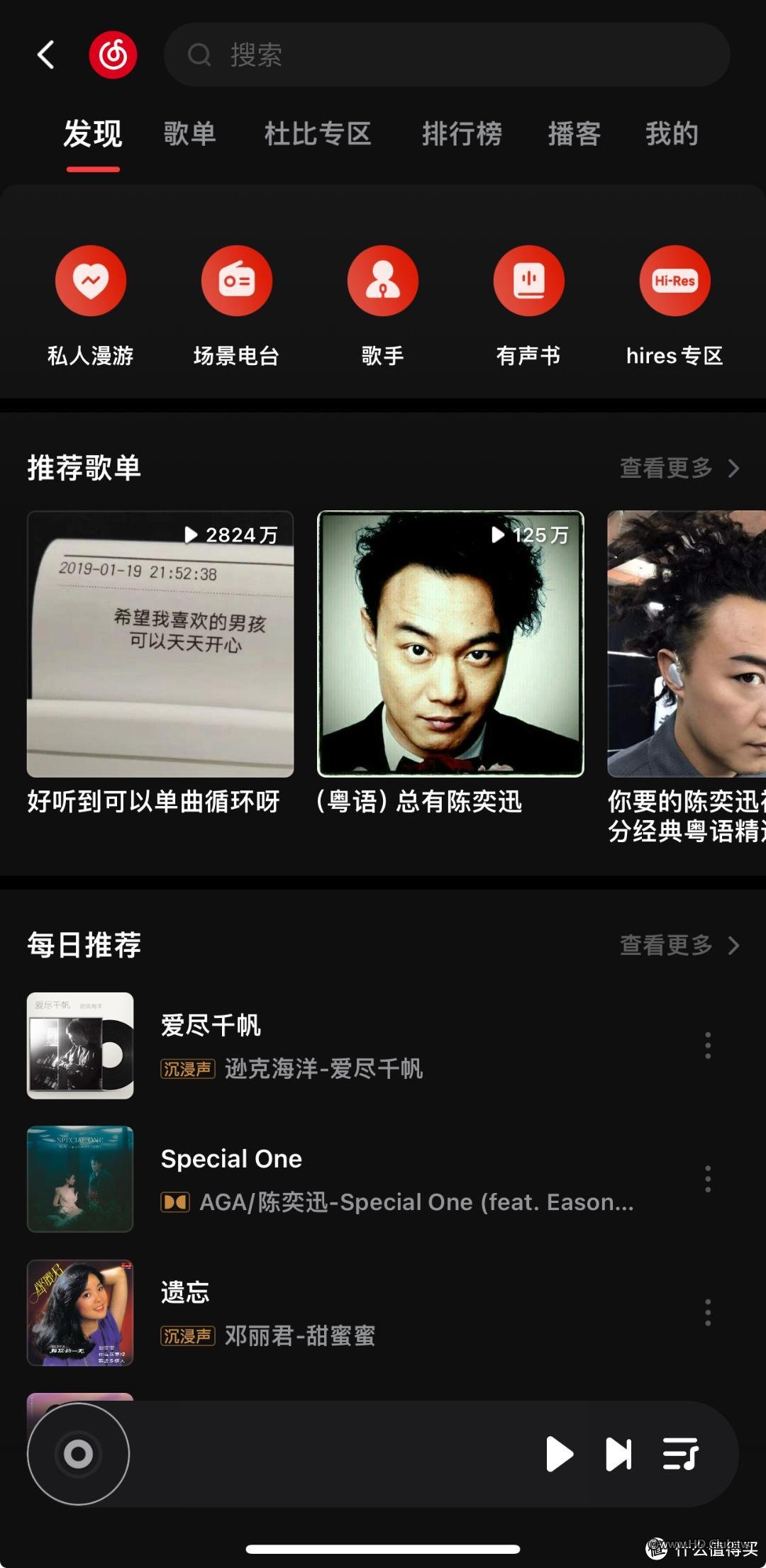View more under 推荐歌单
766x1568 pixels.
pos(679,468)
